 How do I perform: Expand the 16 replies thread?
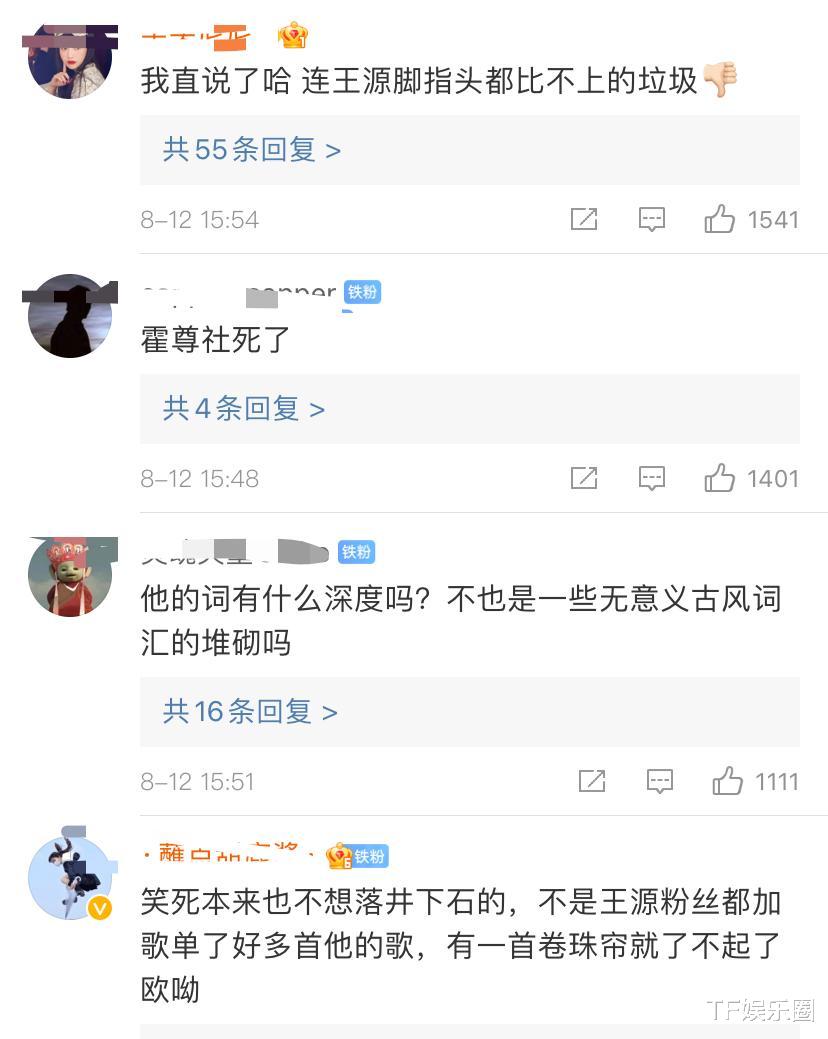tap(250, 711)
